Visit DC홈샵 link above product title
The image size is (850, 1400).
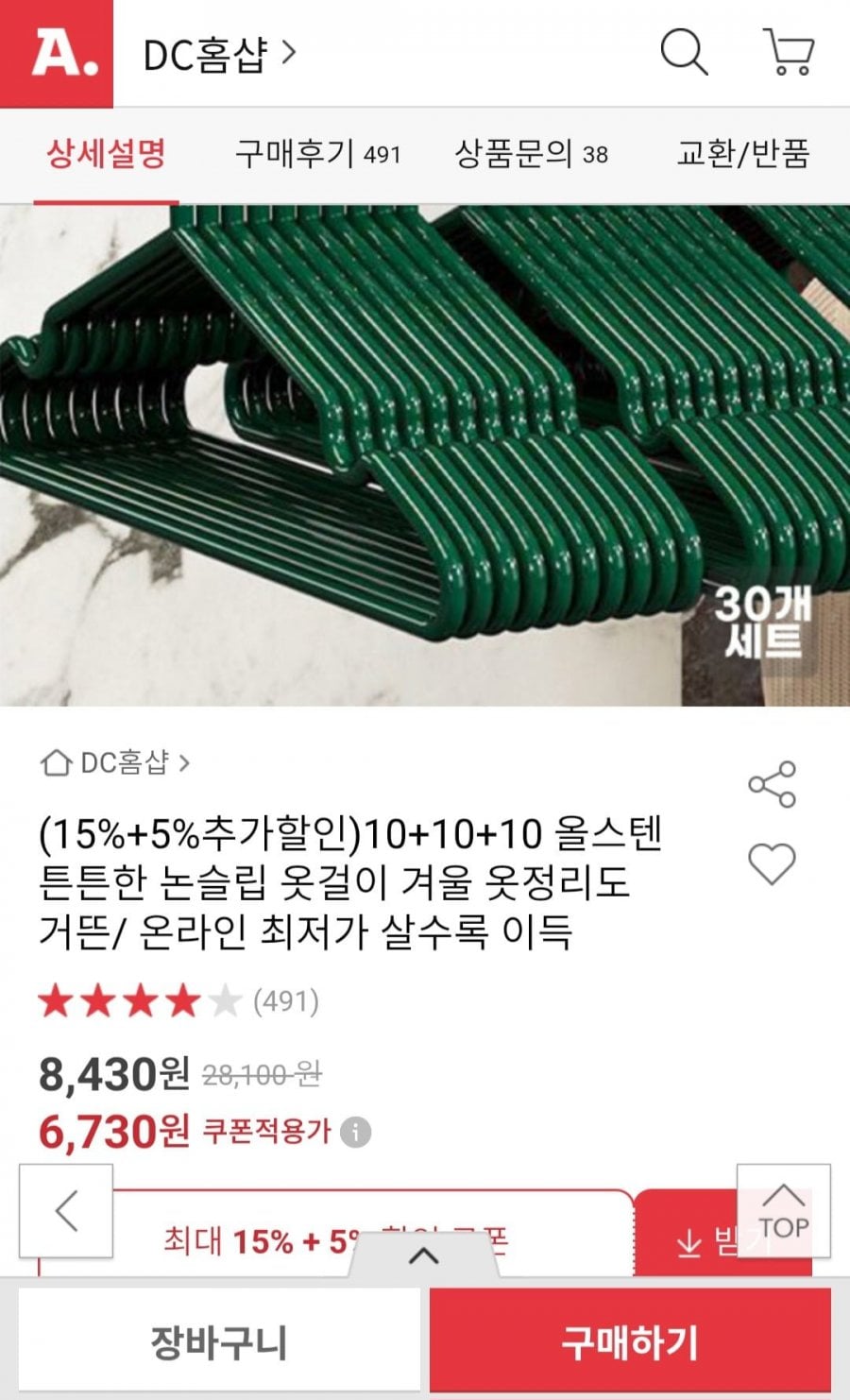coord(115,762)
